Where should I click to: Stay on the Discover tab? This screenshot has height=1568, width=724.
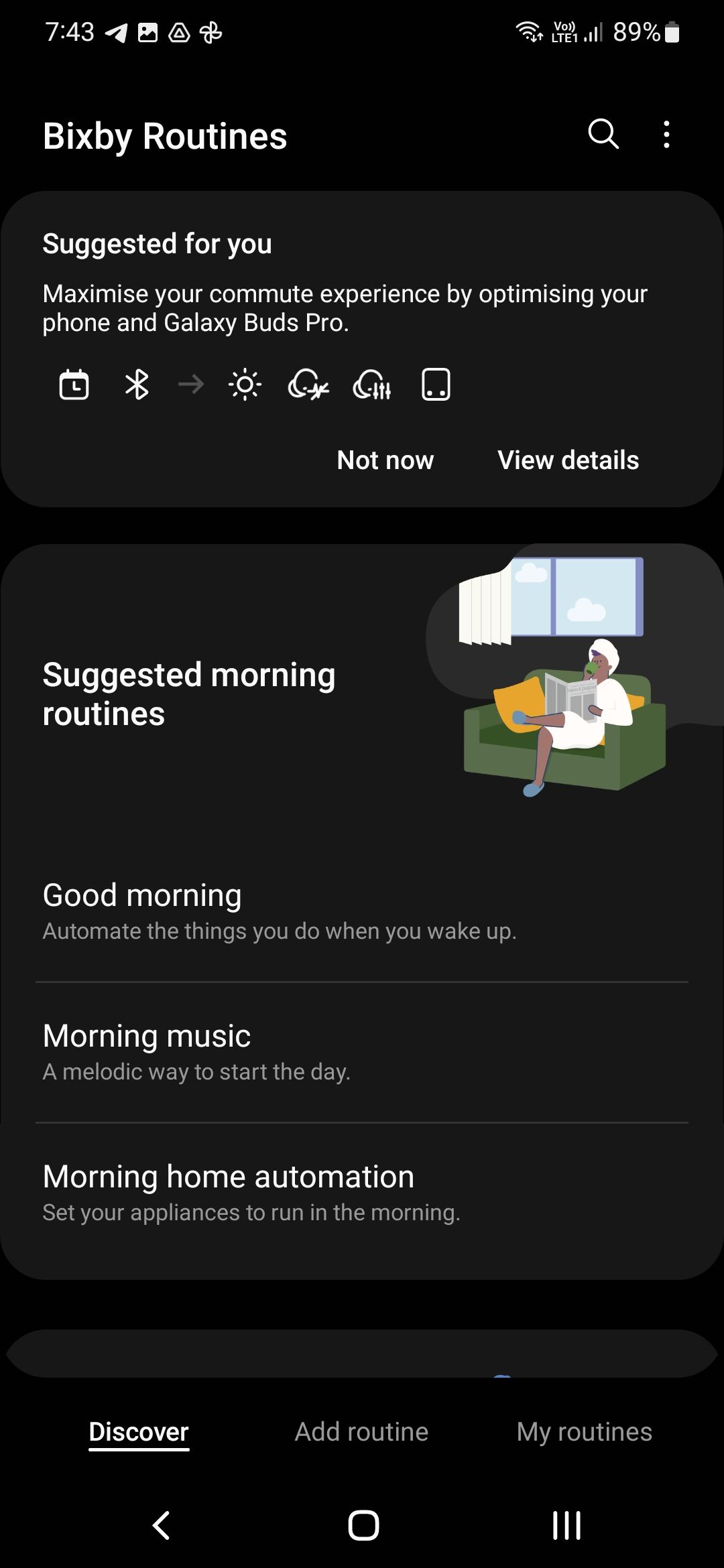[139, 1431]
